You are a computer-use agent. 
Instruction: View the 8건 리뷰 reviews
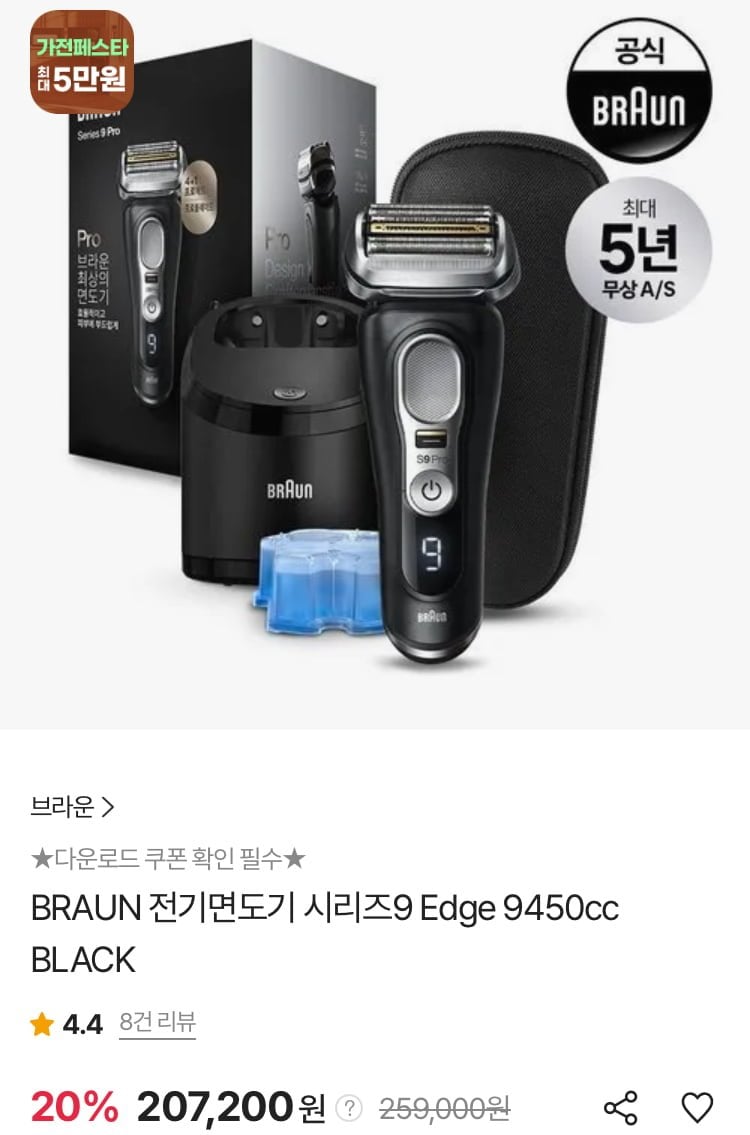click(x=157, y=1022)
